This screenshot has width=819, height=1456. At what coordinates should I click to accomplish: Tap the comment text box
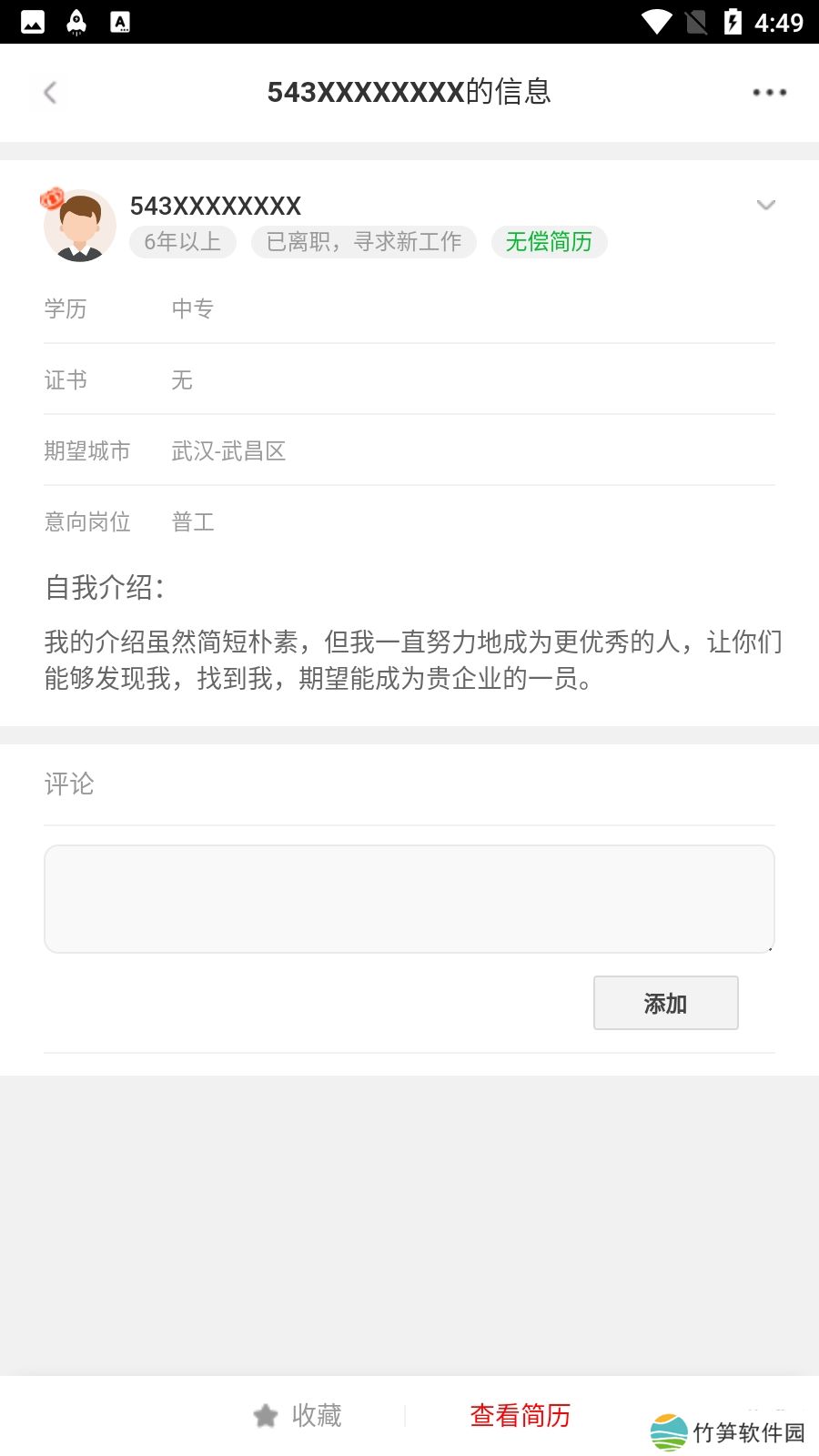tap(409, 899)
